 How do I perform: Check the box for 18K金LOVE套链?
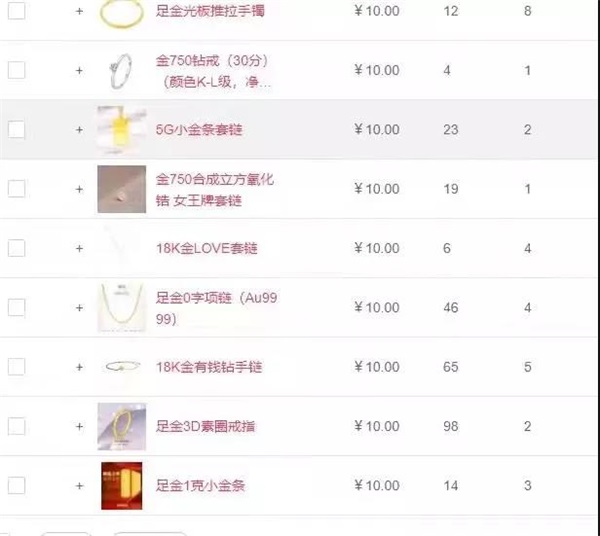(x=16, y=248)
